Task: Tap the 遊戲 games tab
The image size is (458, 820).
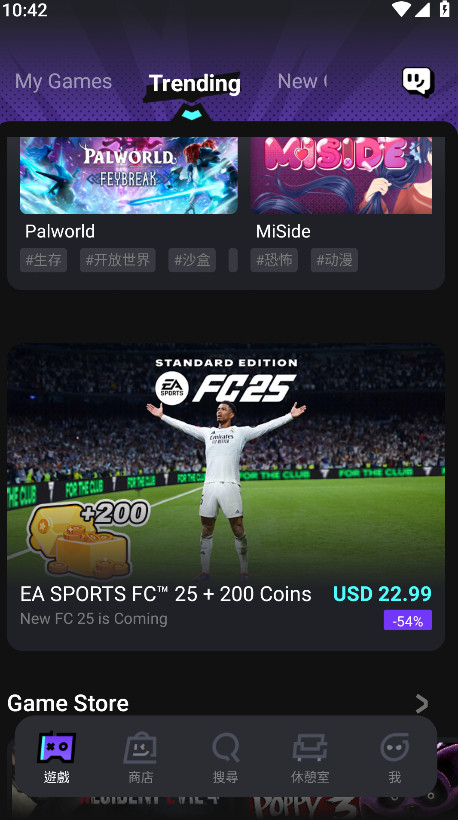Action: 56,757
